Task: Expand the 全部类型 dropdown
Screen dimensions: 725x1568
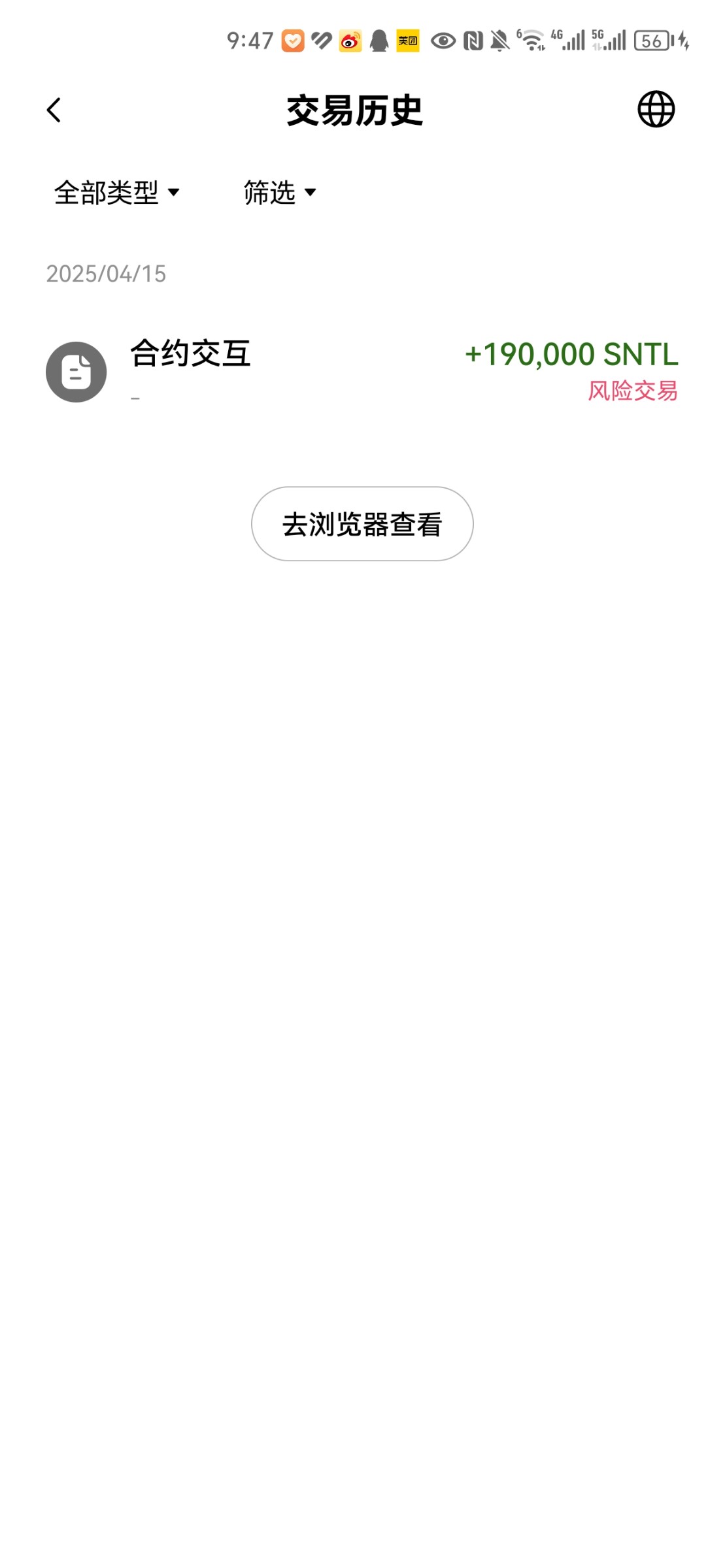Action: point(117,193)
